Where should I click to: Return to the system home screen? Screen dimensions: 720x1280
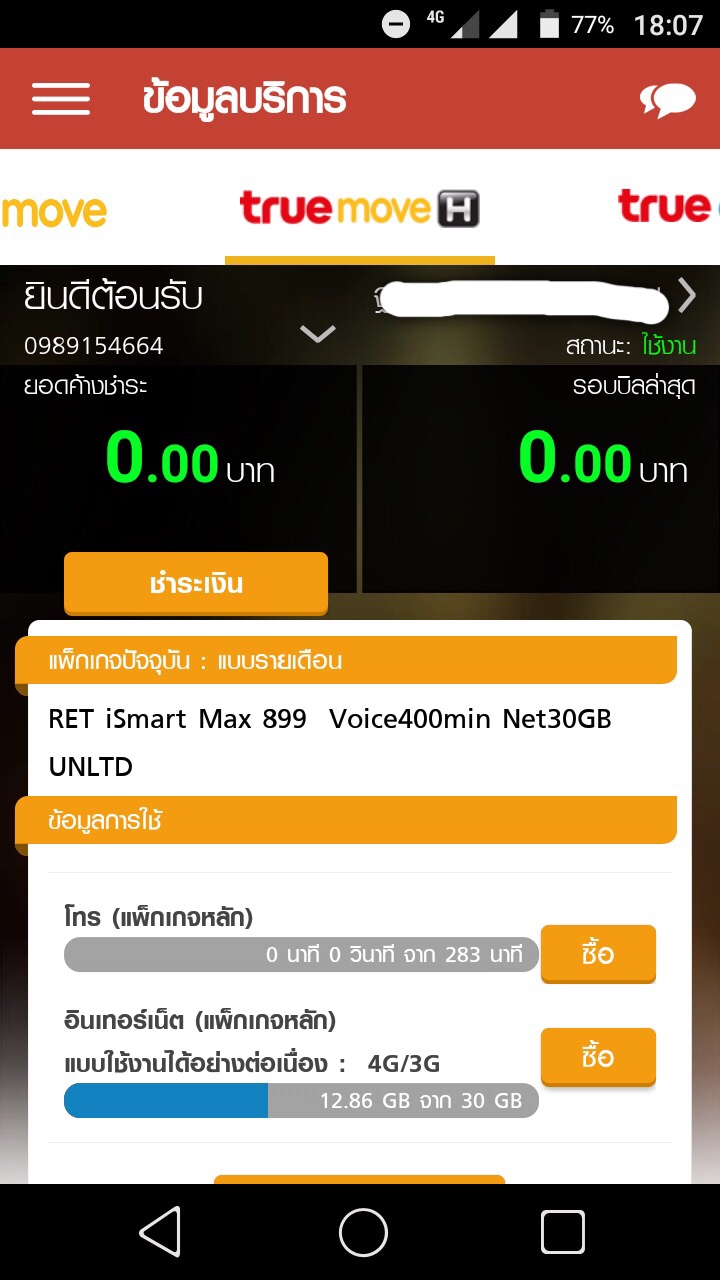click(363, 1231)
